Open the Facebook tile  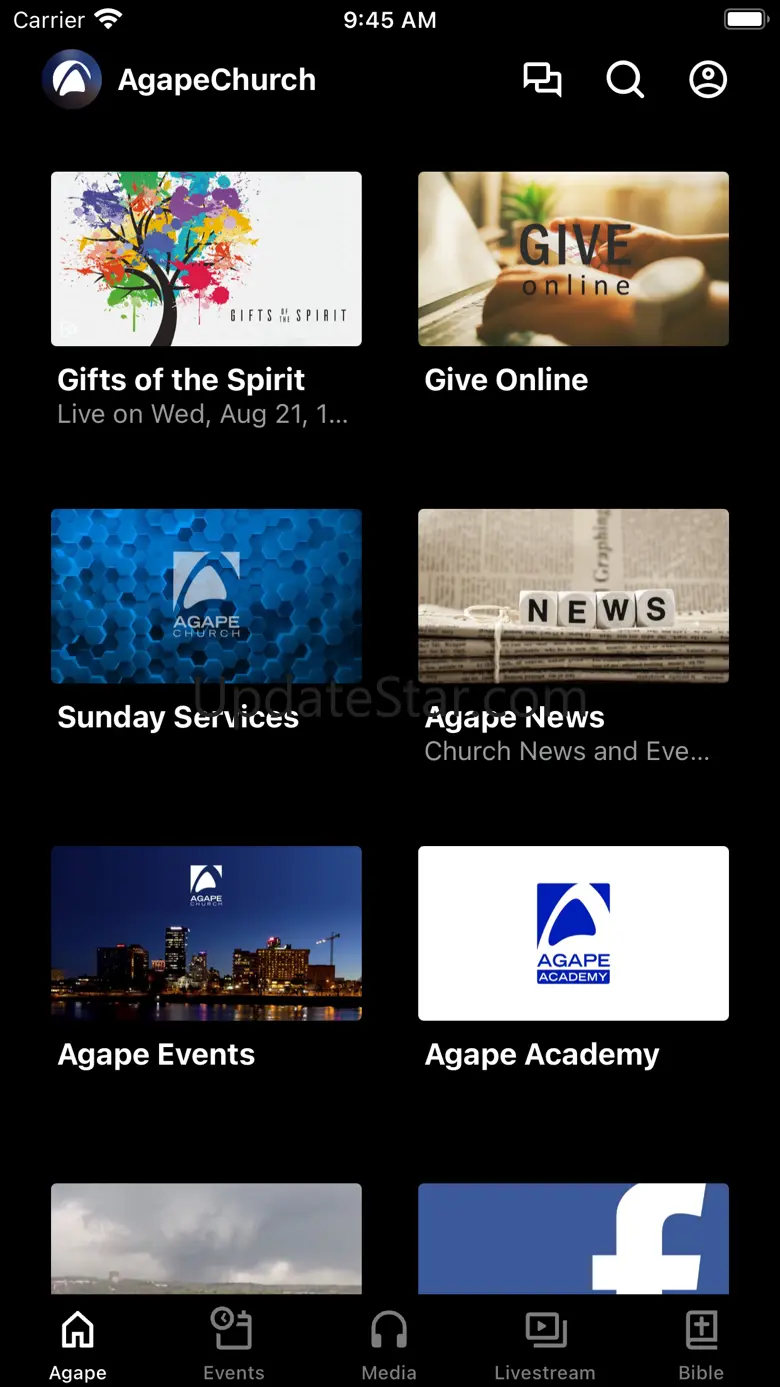coord(573,1238)
